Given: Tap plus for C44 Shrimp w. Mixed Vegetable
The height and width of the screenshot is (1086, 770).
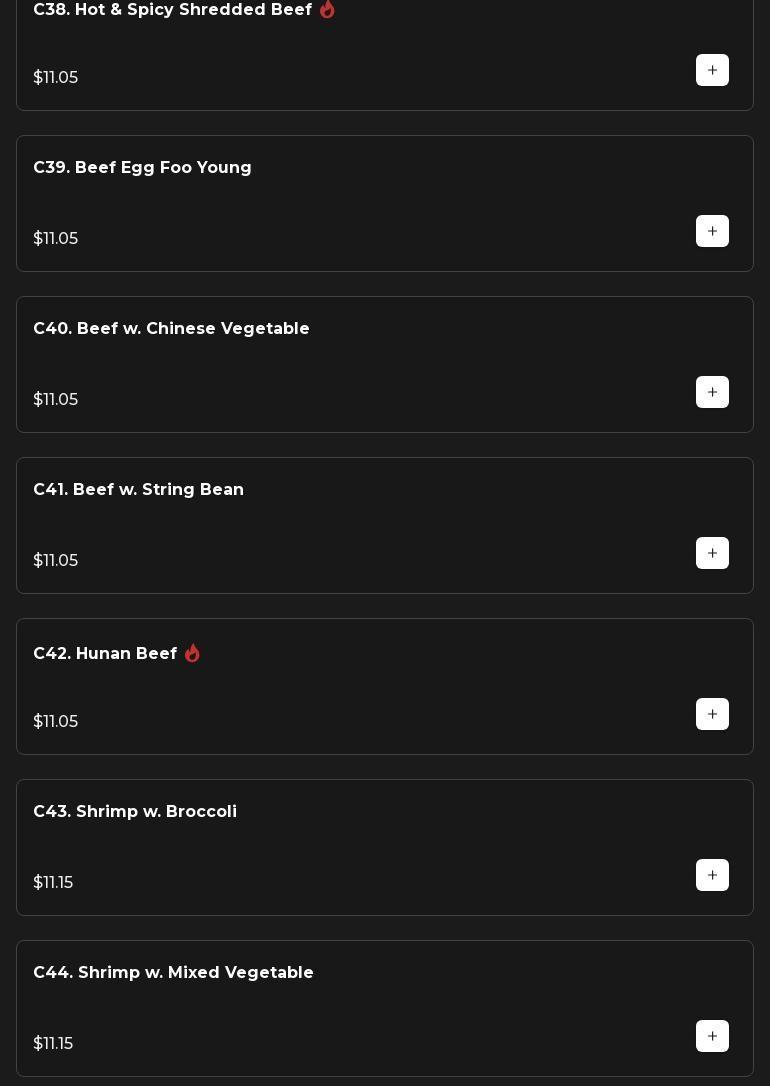Looking at the screenshot, I should pyautogui.click(x=712, y=1036).
